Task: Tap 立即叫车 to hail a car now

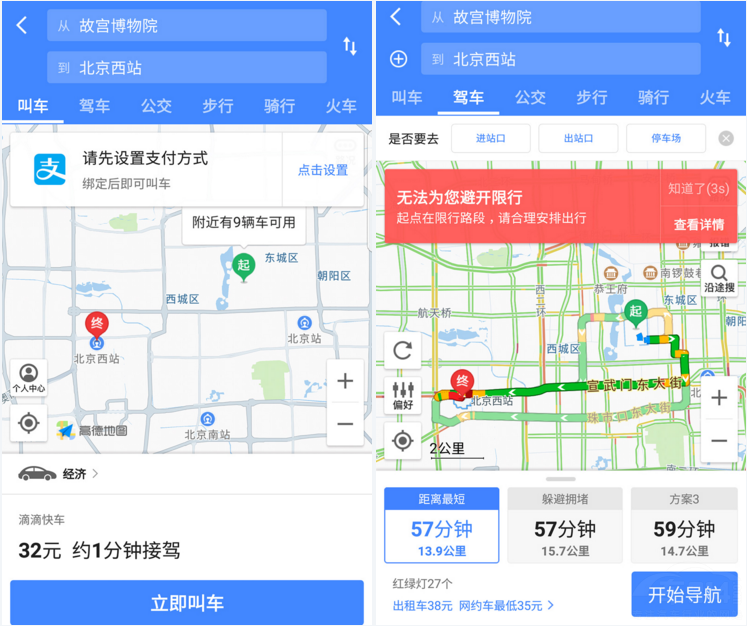Action: 187,602
